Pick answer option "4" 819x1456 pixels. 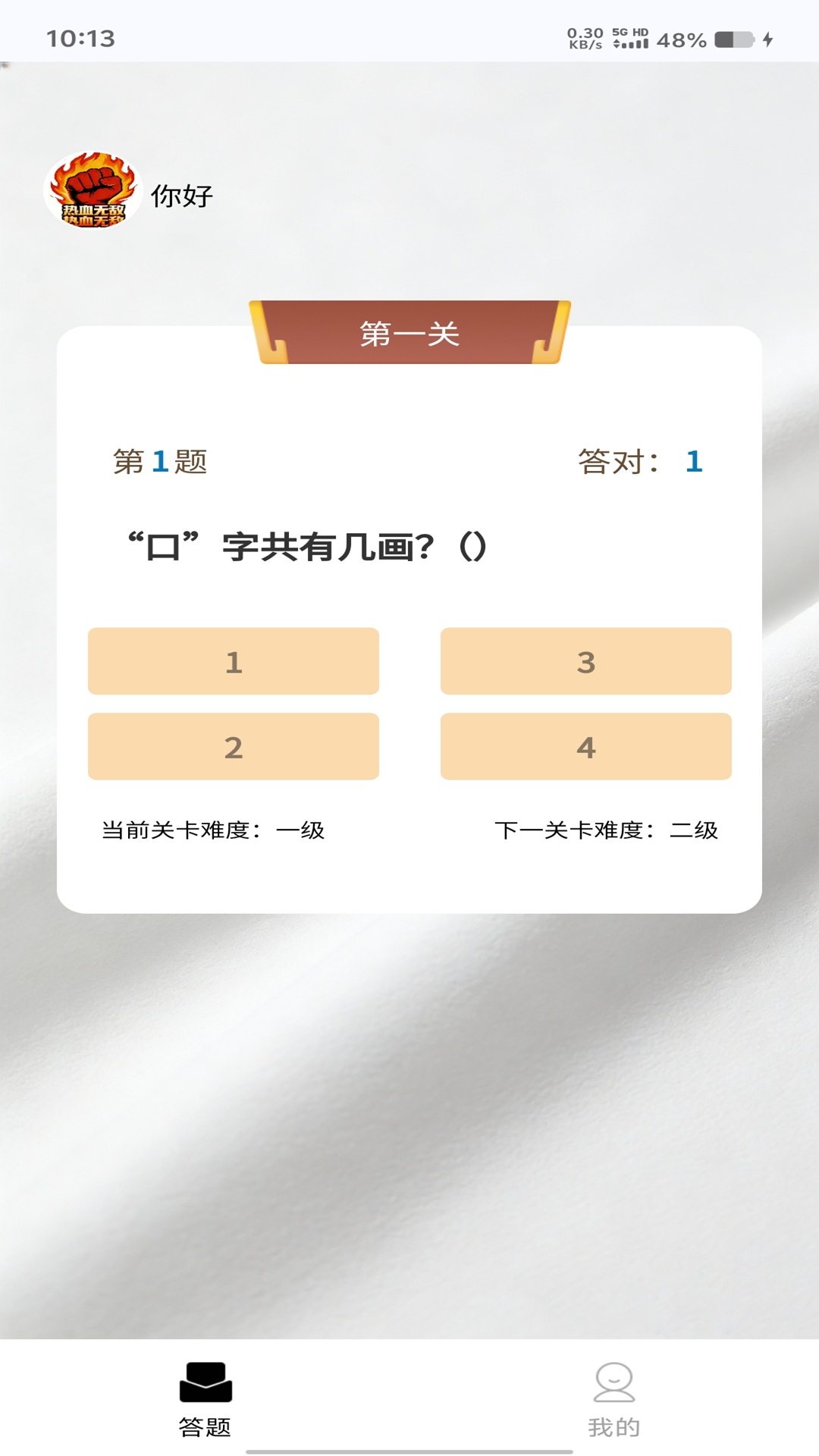point(585,745)
